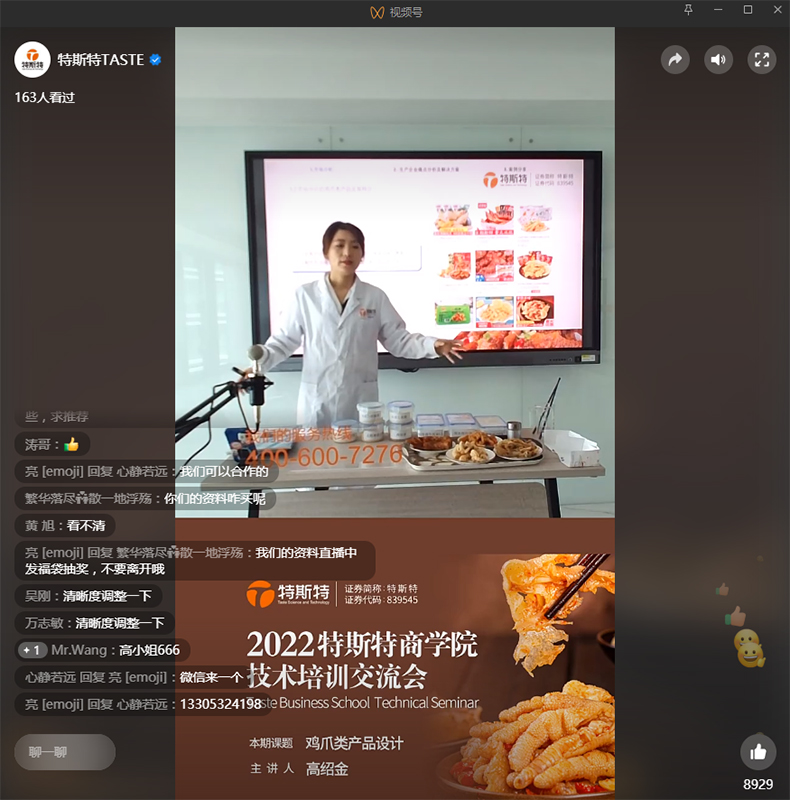Mute the stream using the speaker icon

pos(718,59)
